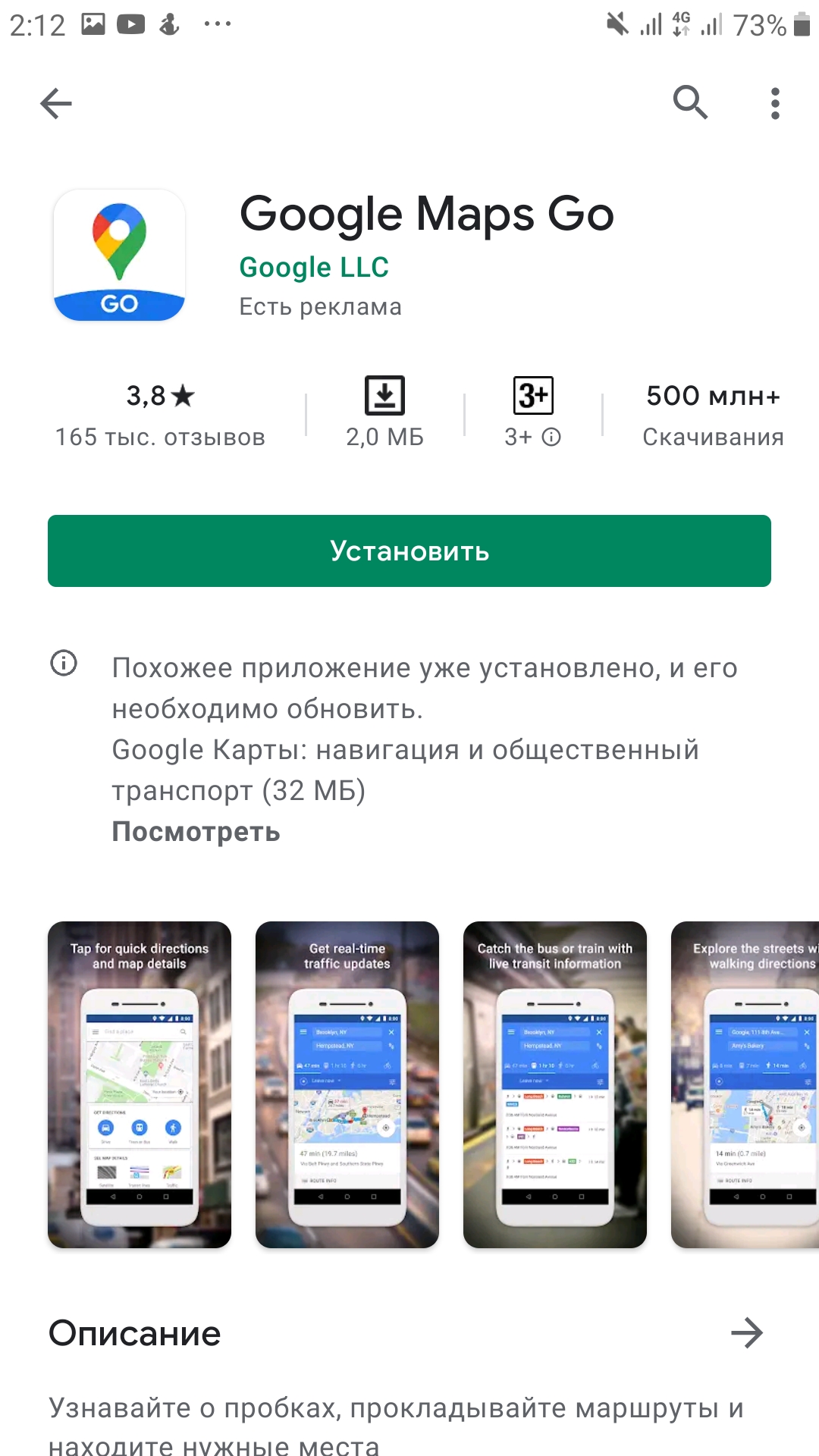
Task: Tap the Посмотреть link
Action: click(196, 832)
